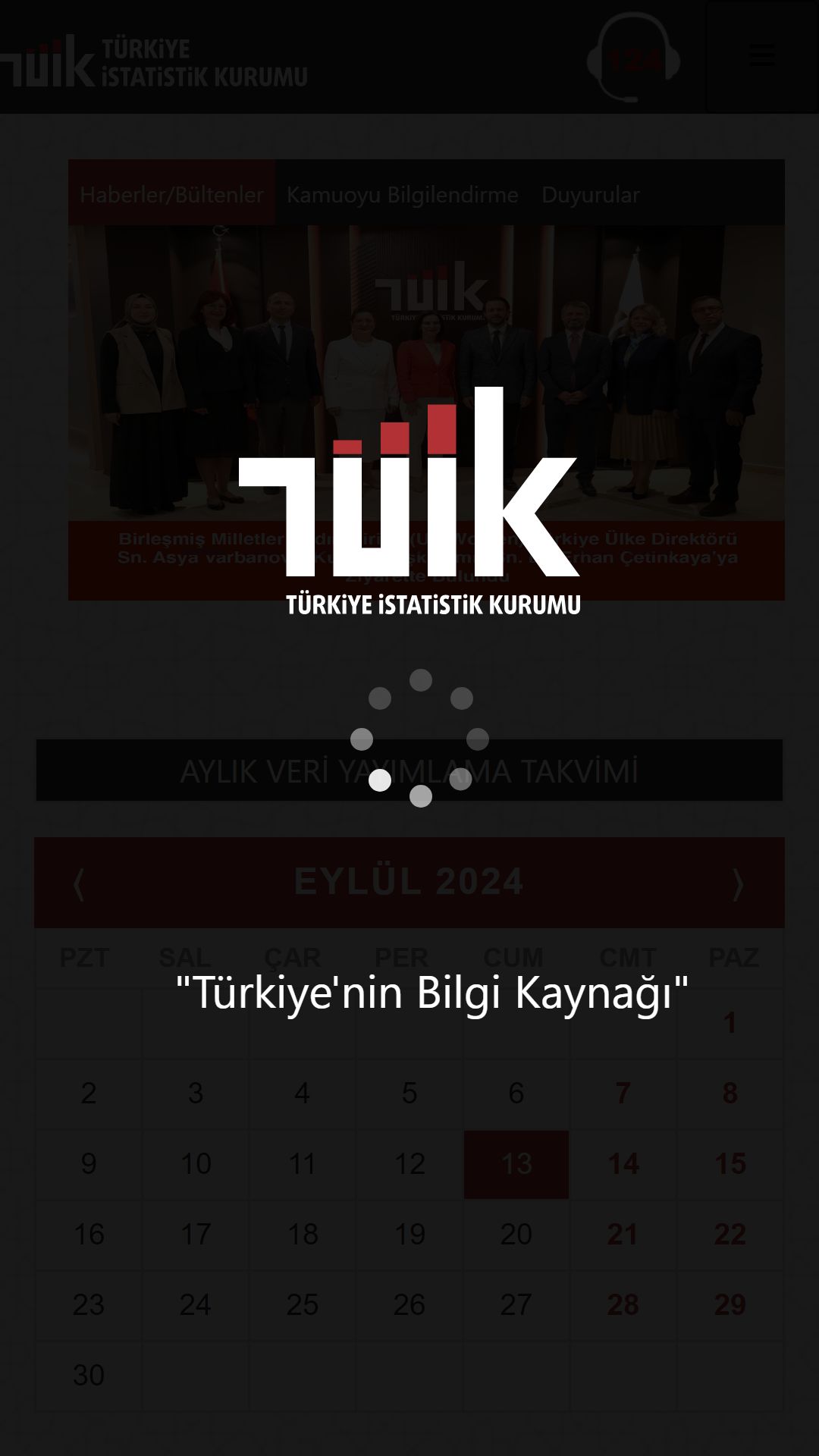The height and width of the screenshot is (1456, 819).
Task: Open the hamburger menu
Action: coord(761,55)
